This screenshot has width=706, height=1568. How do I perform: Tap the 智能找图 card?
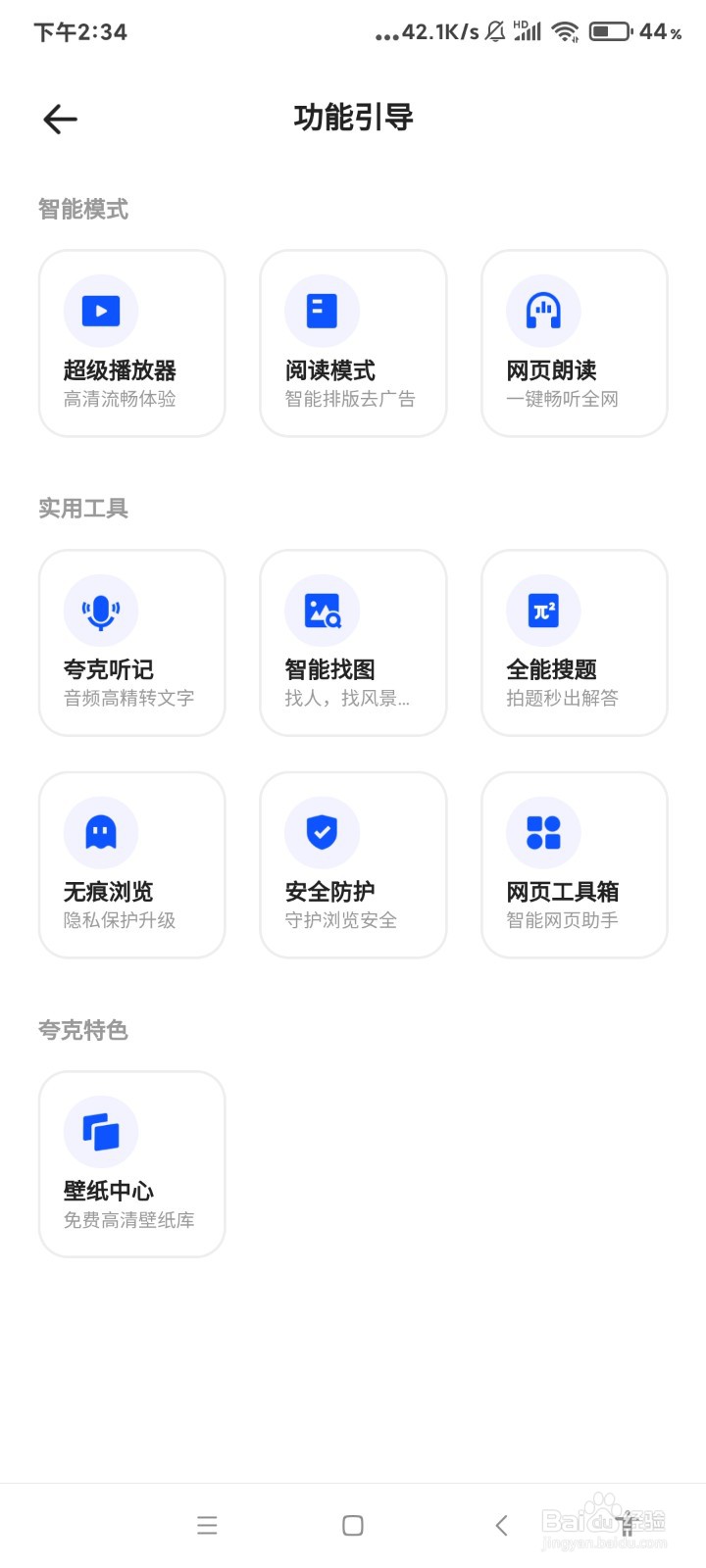pos(353,643)
